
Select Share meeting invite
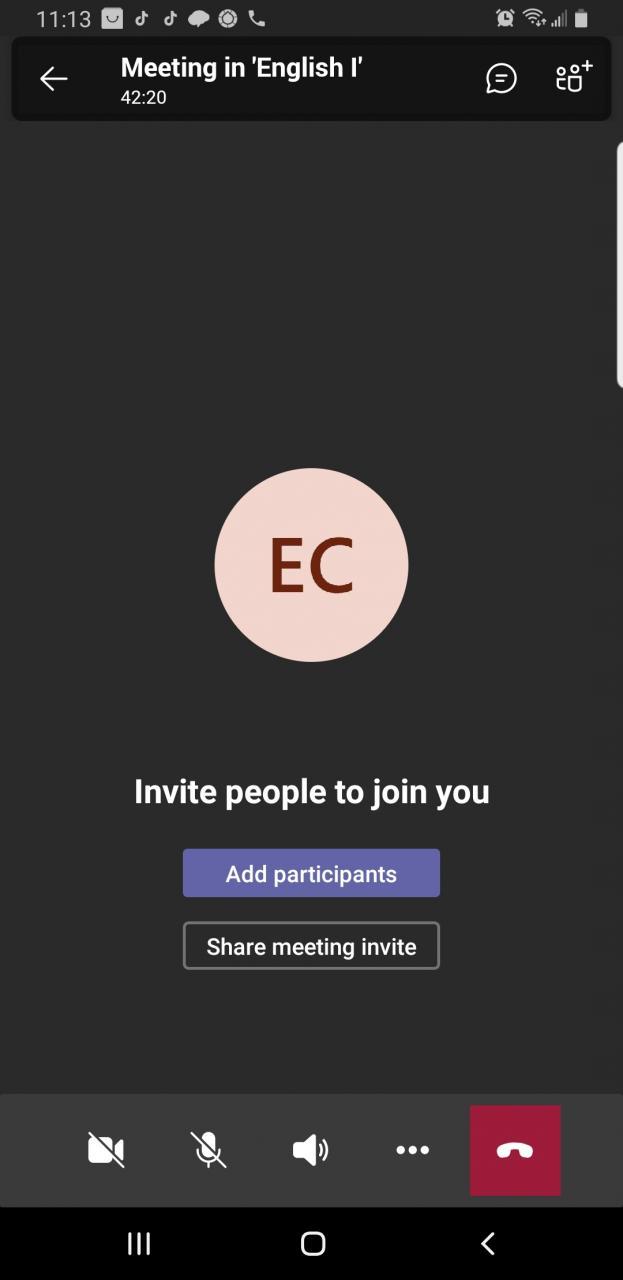pos(311,946)
